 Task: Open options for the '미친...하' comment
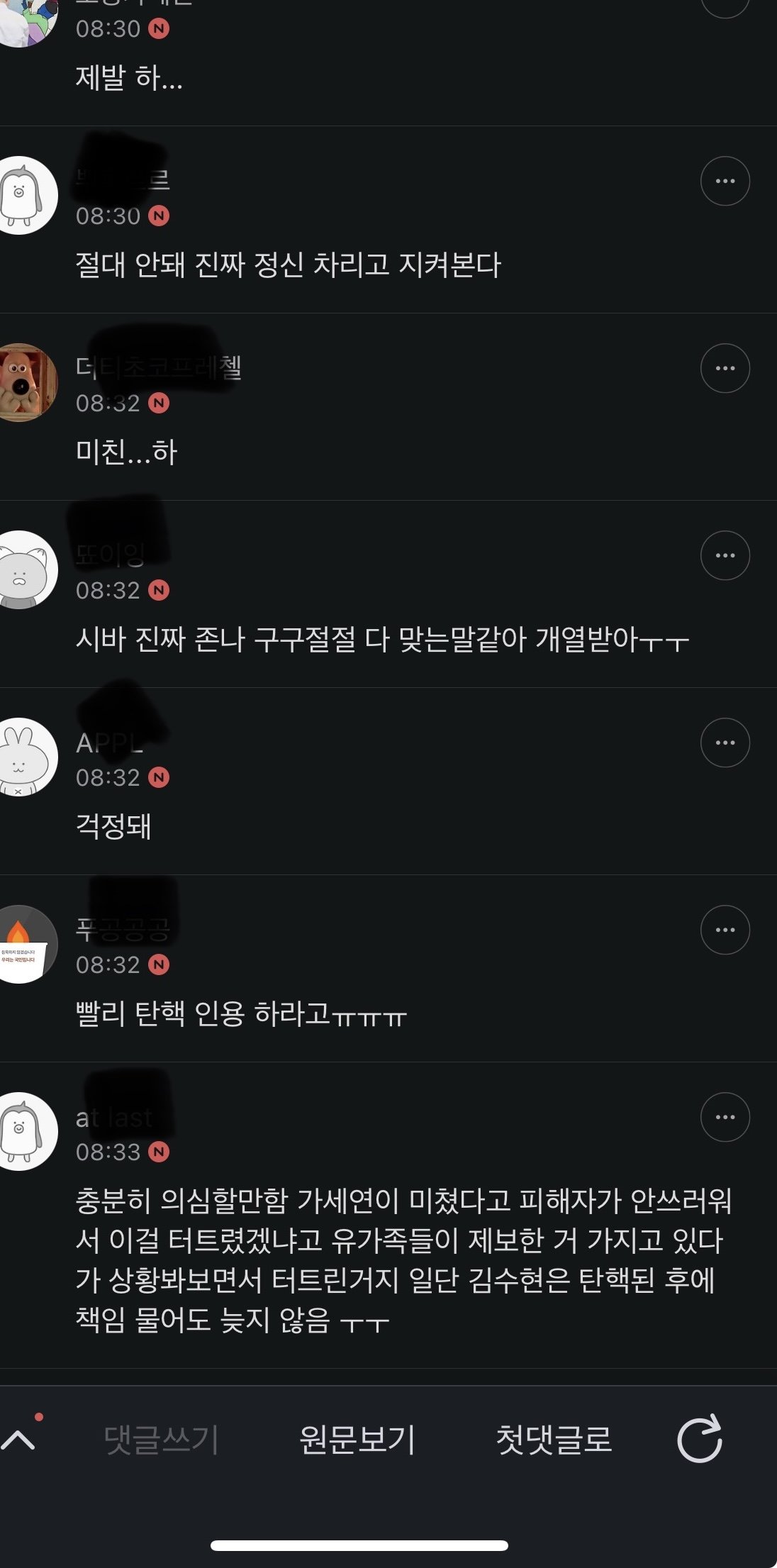tap(725, 368)
